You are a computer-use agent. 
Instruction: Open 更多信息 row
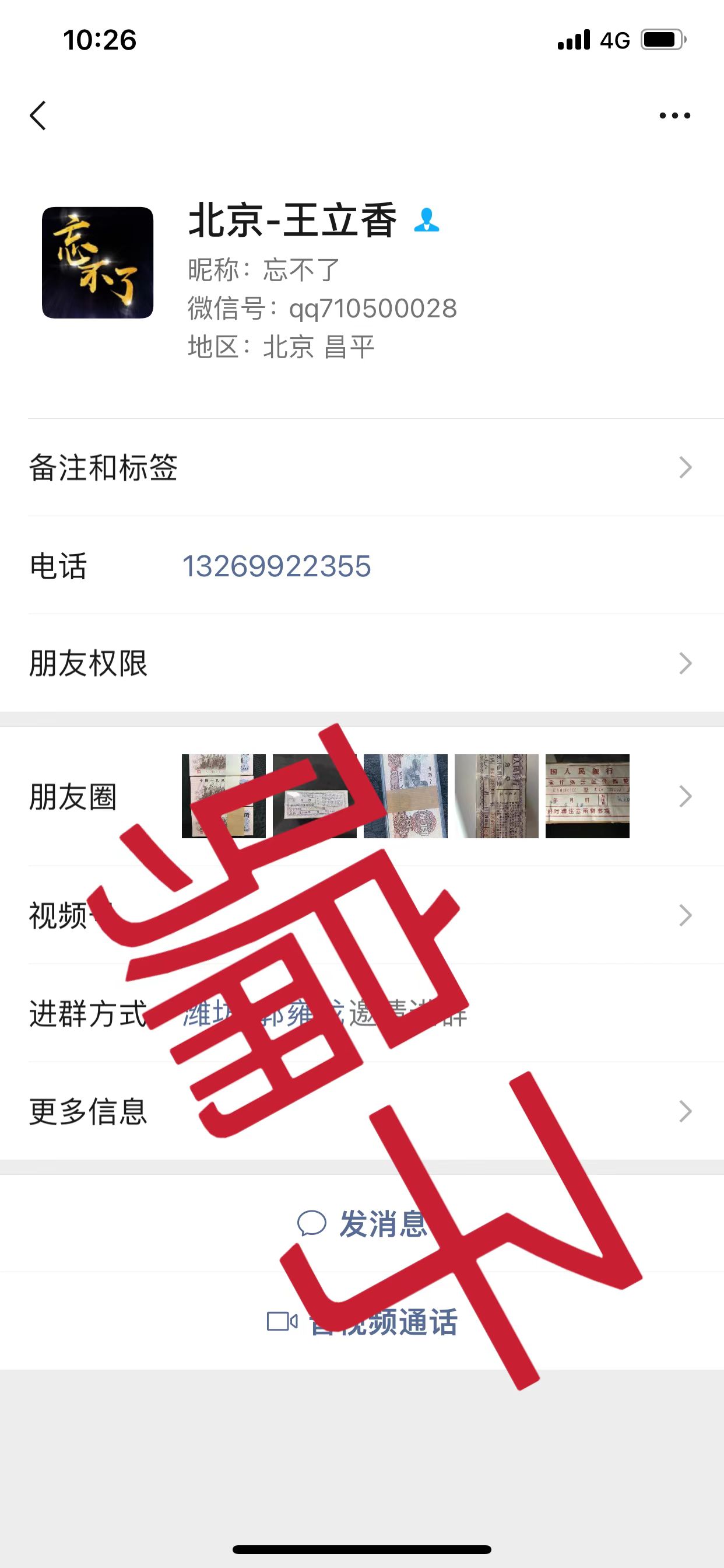coord(362,1111)
